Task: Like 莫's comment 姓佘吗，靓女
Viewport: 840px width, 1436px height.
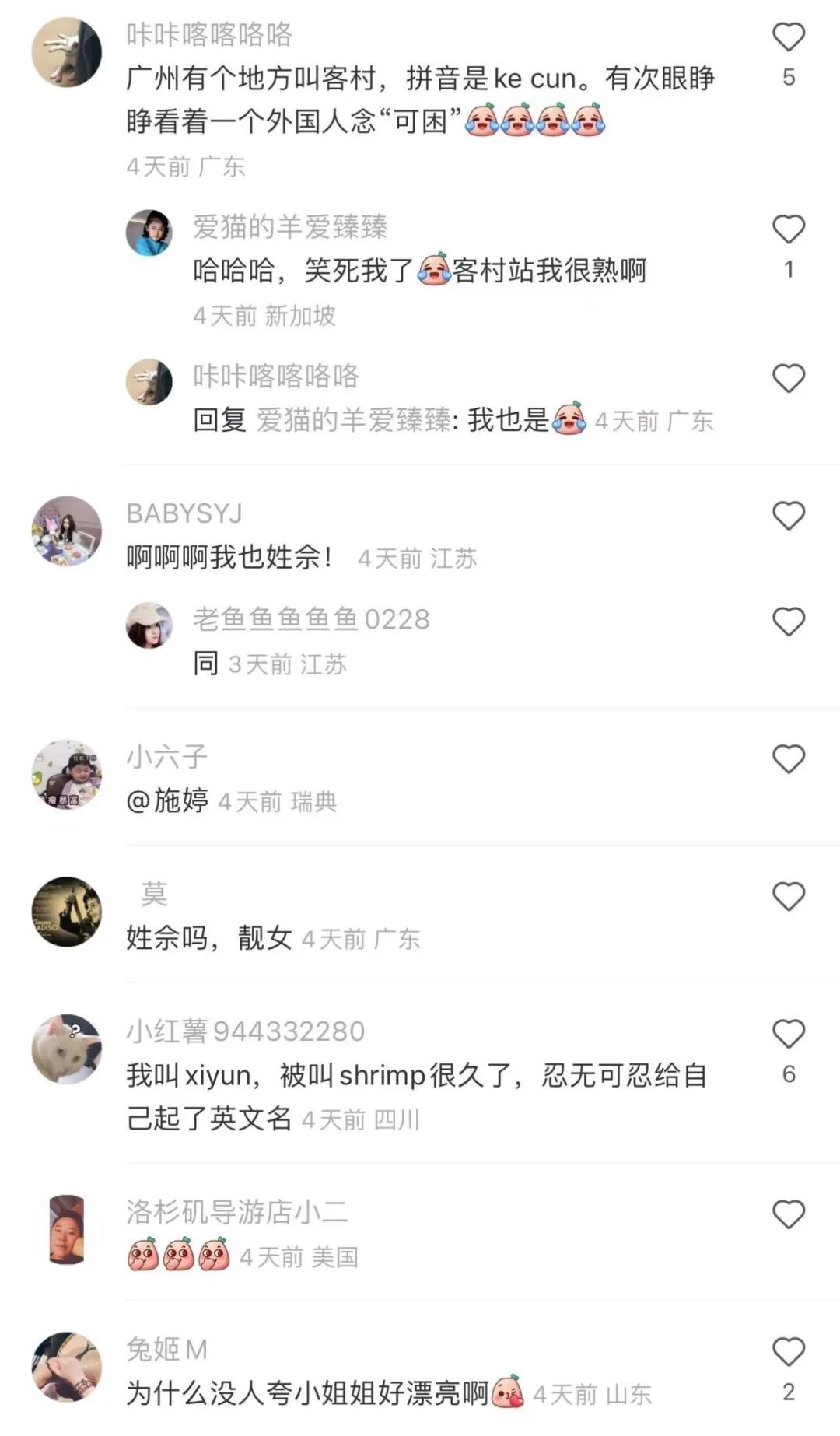Action: (788, 897)
